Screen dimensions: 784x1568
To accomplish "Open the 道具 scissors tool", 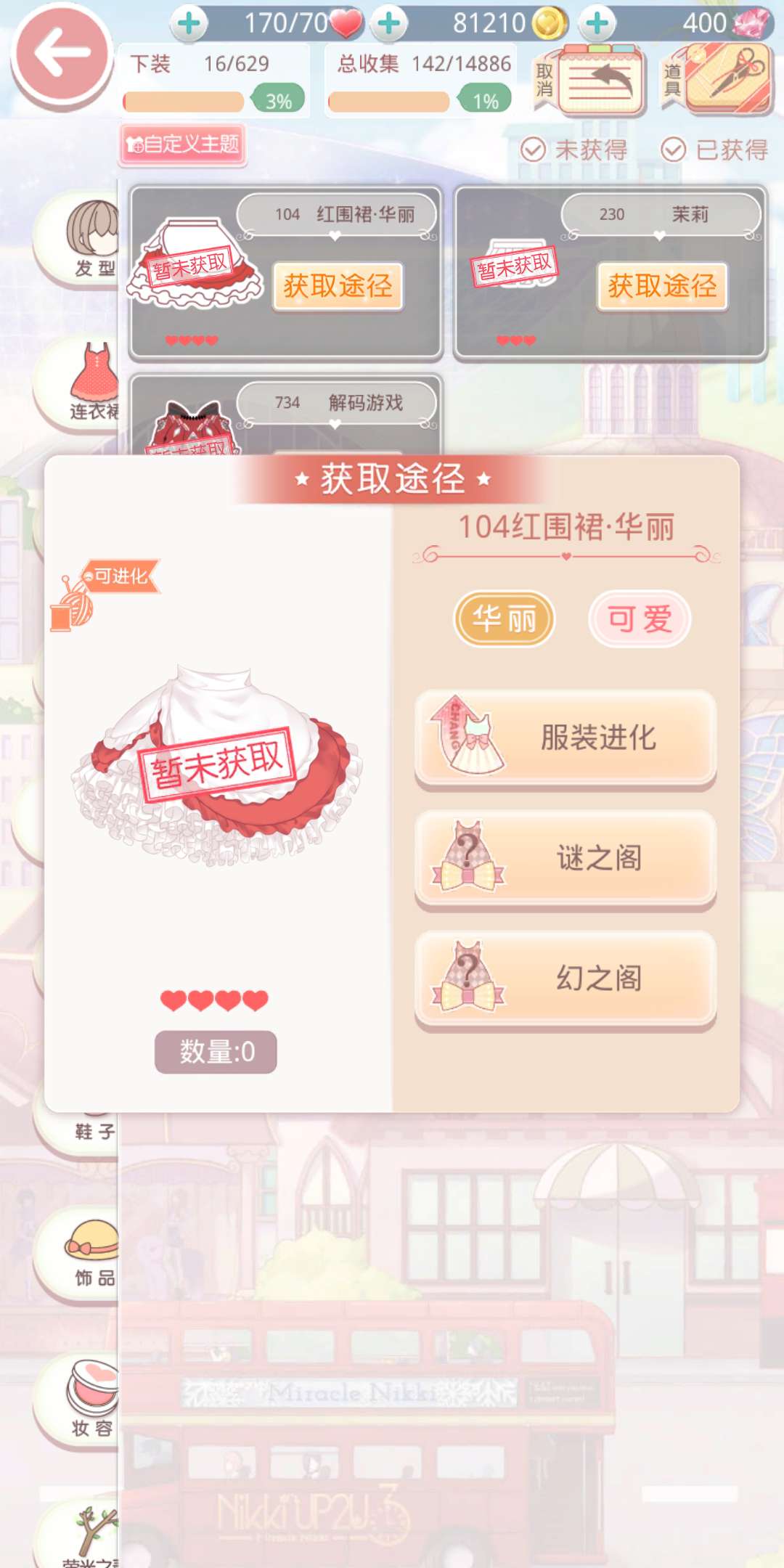I will (717, 78).
